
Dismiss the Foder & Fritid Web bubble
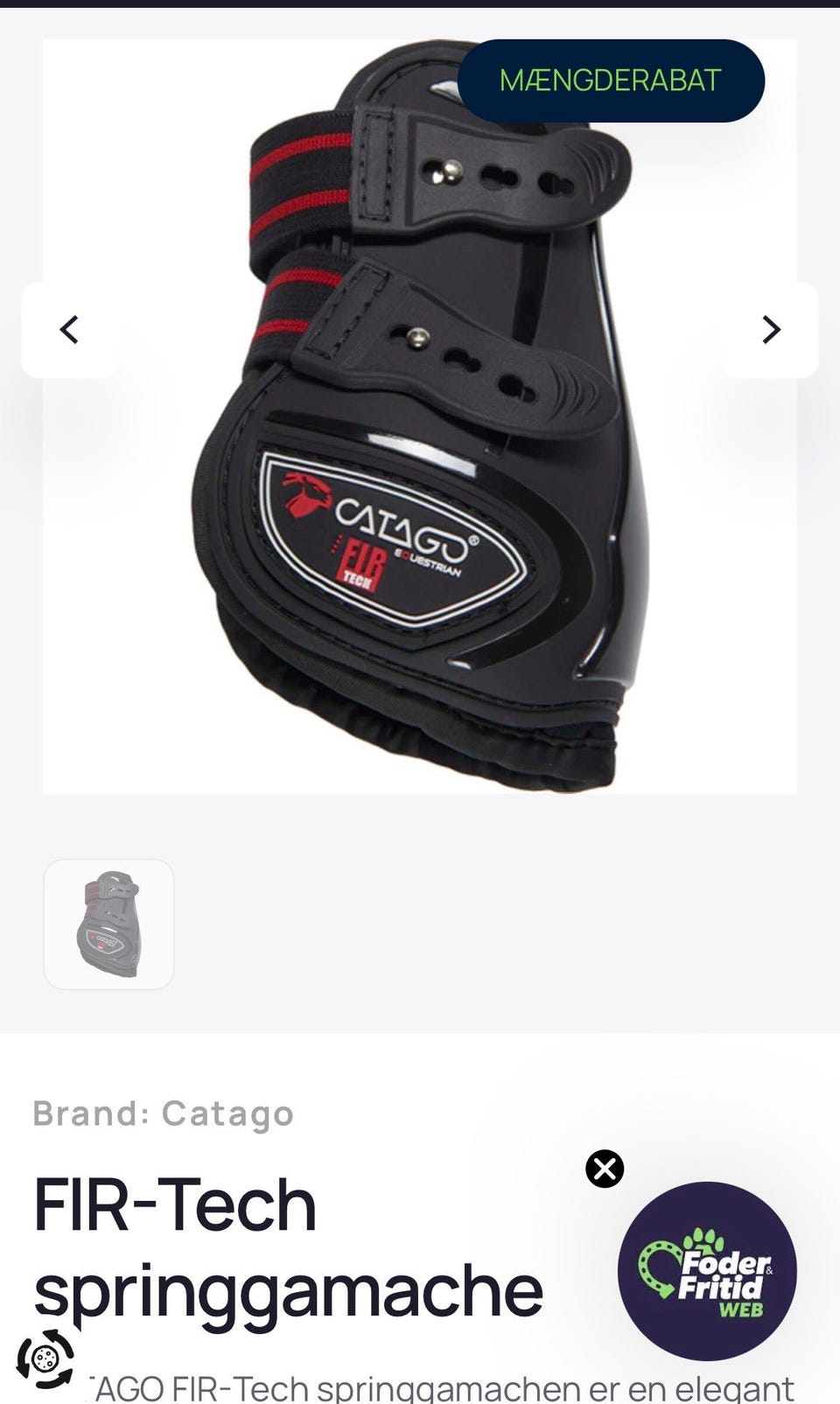605,1169
